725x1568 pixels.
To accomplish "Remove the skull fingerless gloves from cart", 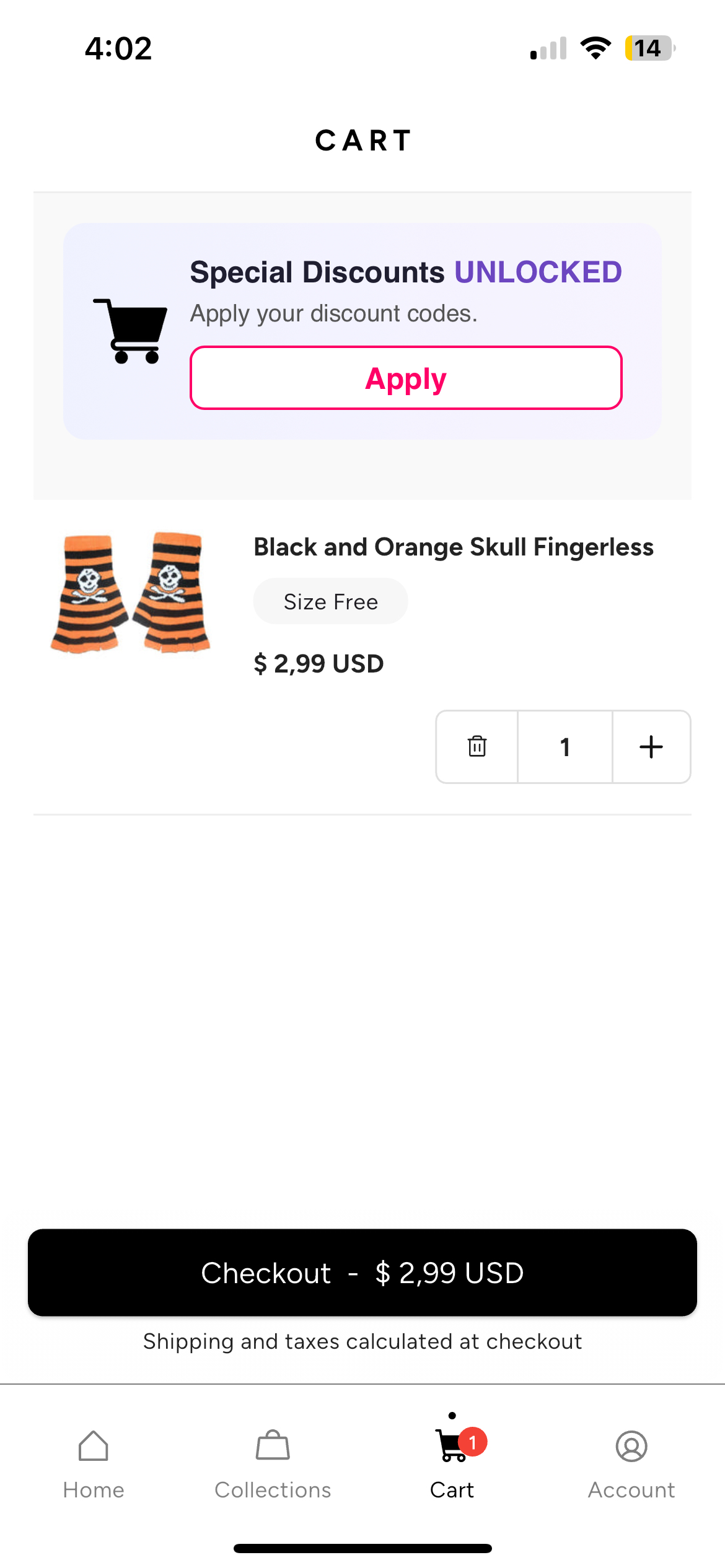I will (477, 746).
